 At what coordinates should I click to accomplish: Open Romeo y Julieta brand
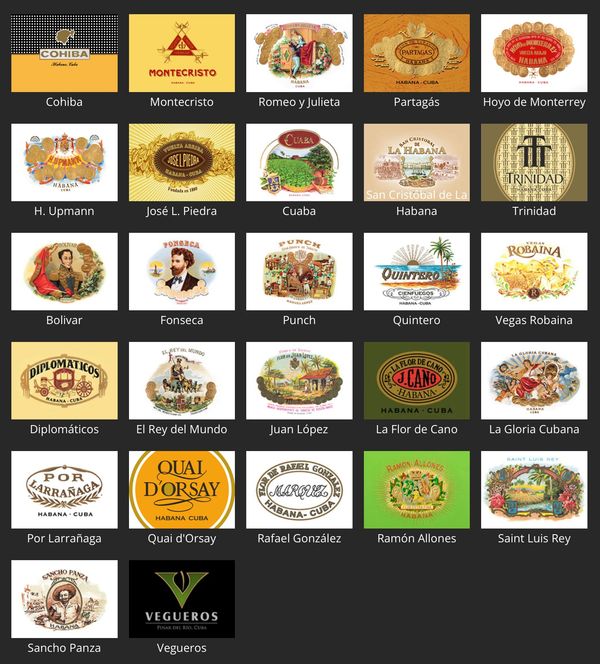299,53
